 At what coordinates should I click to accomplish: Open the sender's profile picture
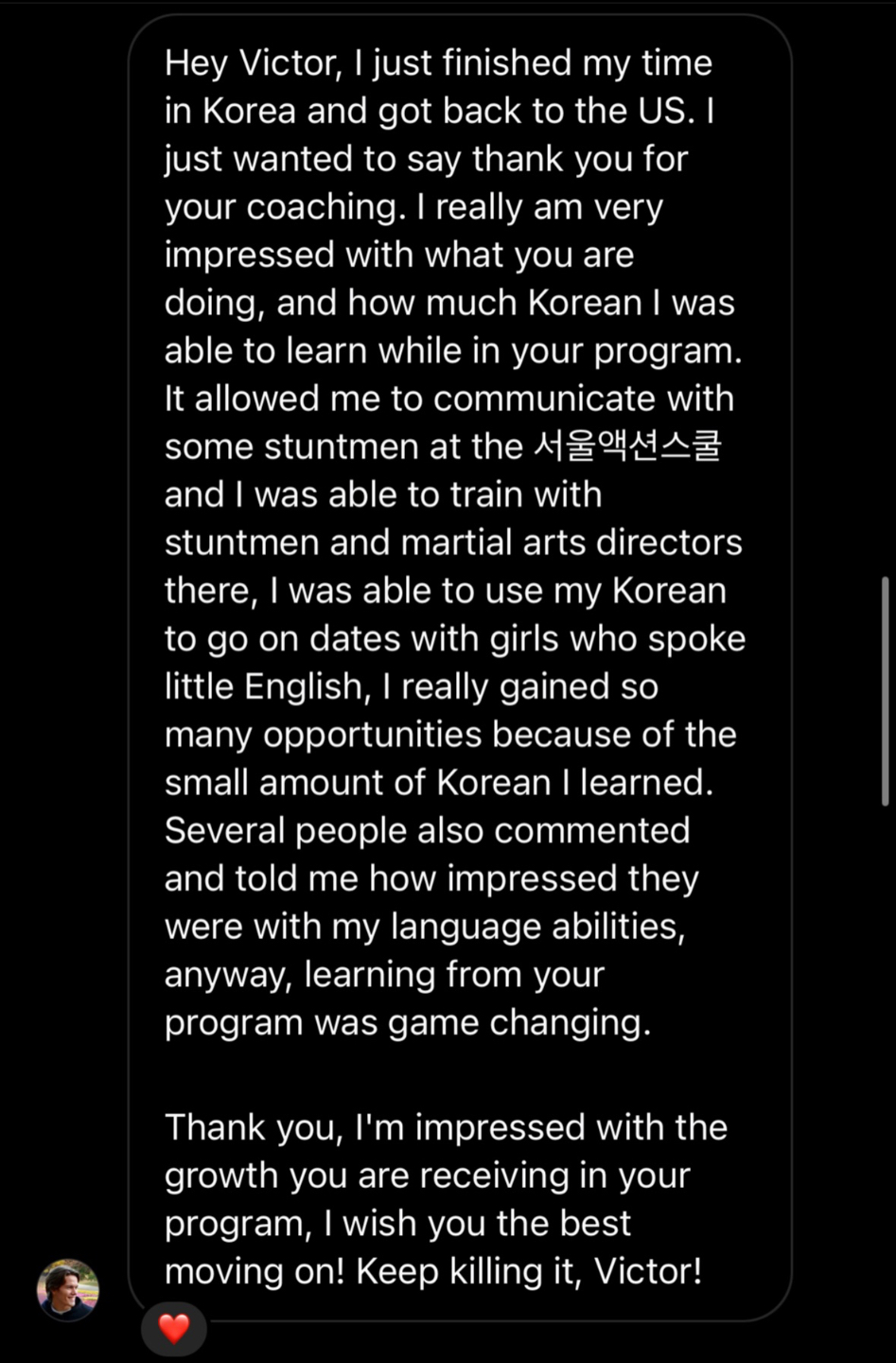[68, 1289]
